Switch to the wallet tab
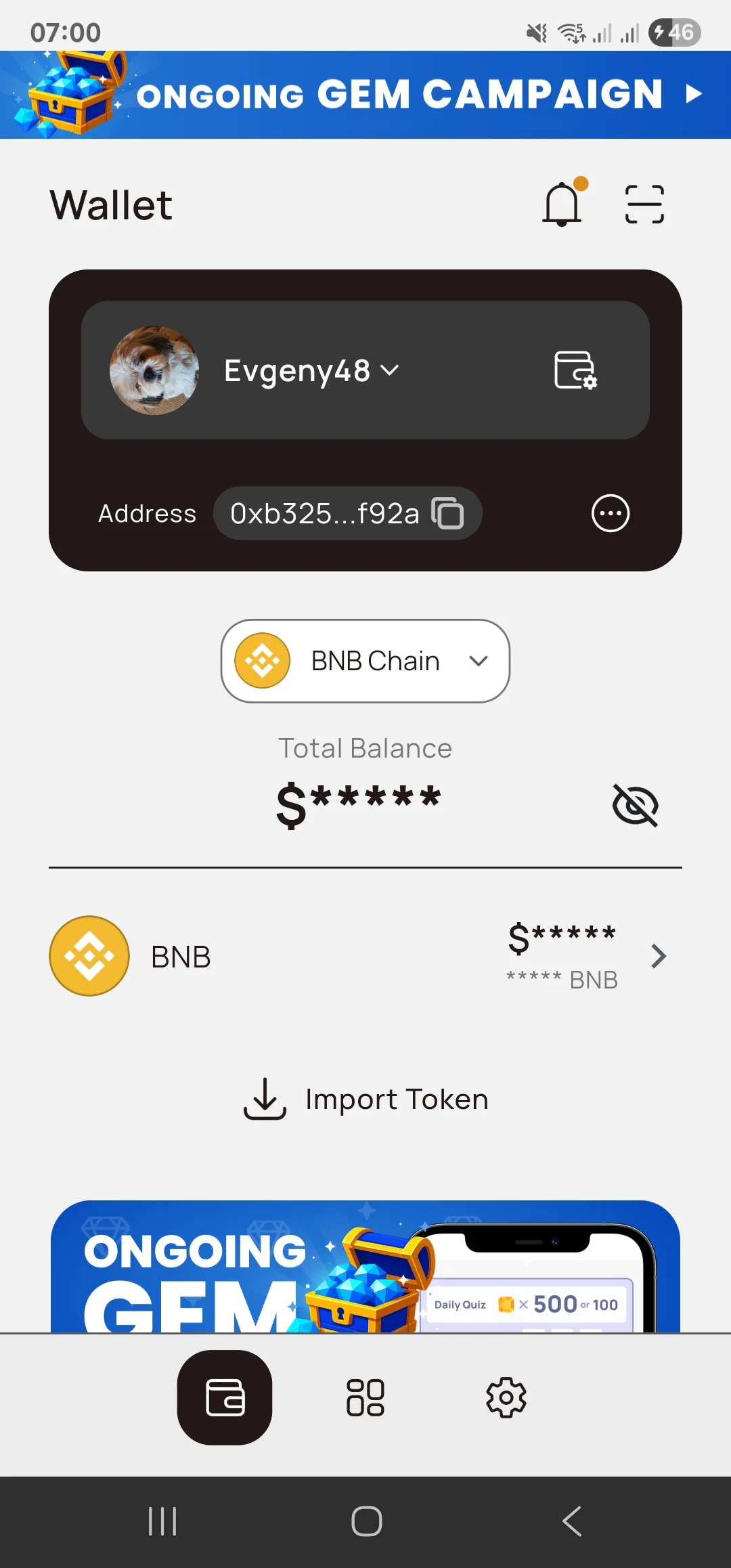Screen dimensions: 731x1568 pos(225,1397)
